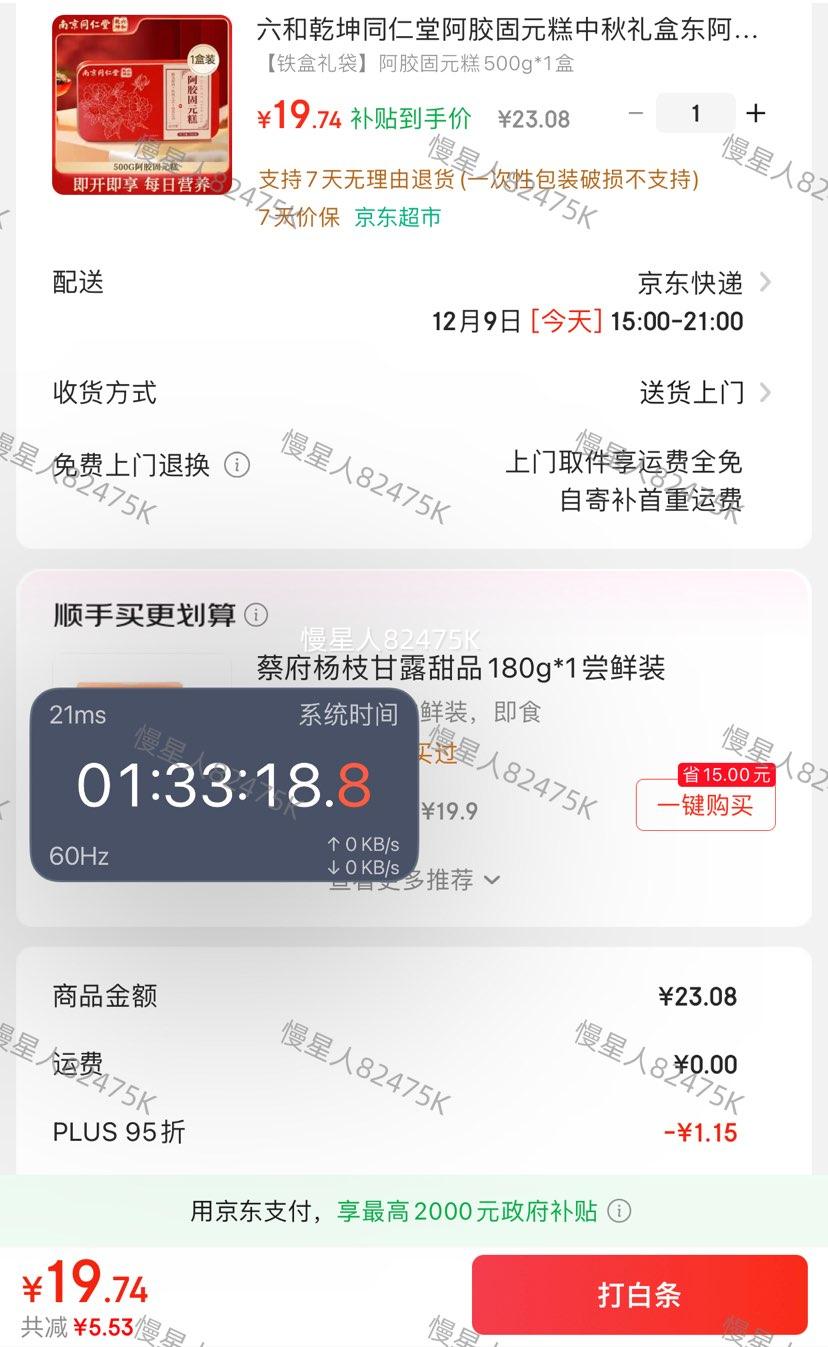Tap the plus icon to increase quantity

pos(757,114)
